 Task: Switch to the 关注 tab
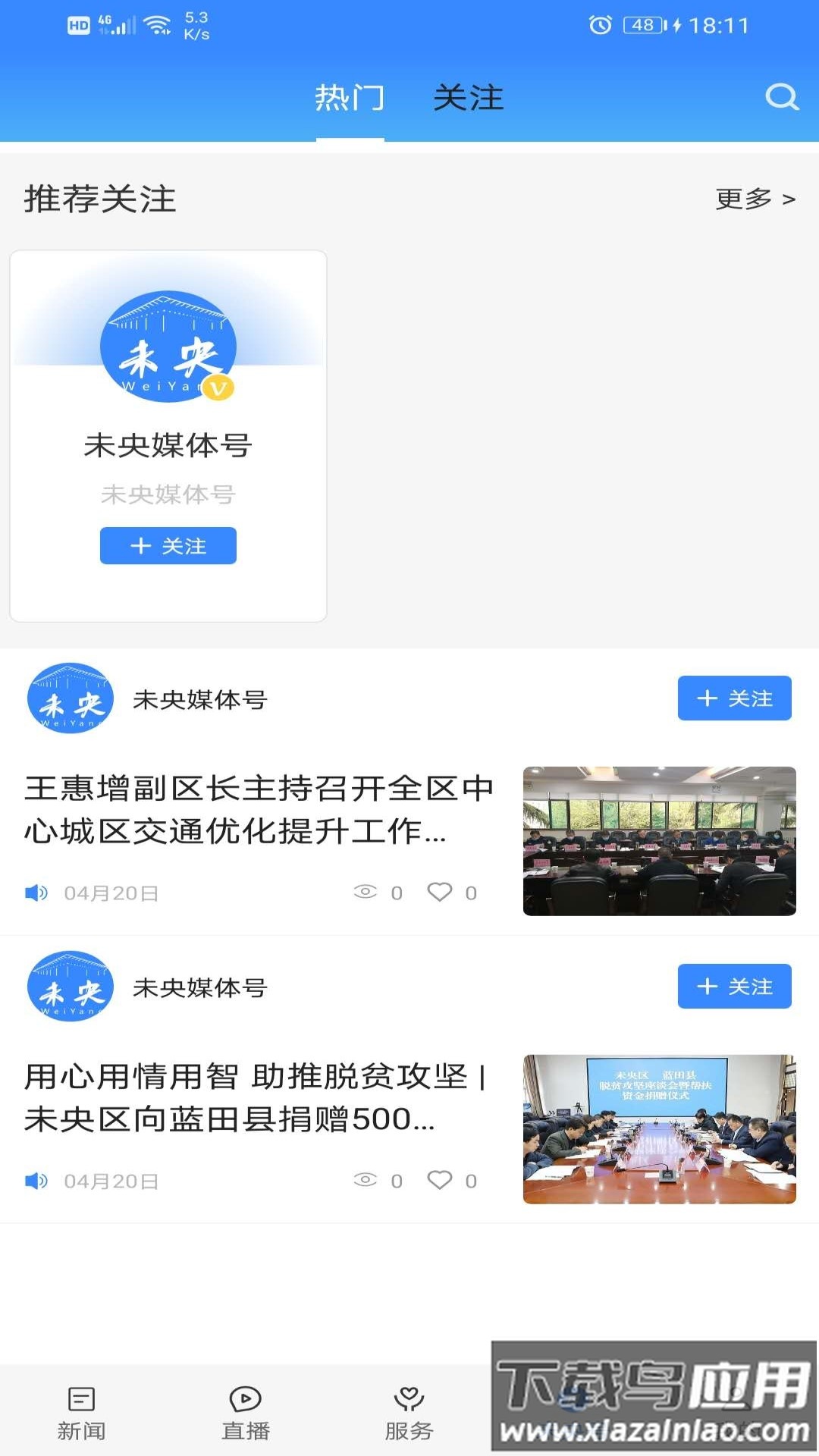point(469,98)
